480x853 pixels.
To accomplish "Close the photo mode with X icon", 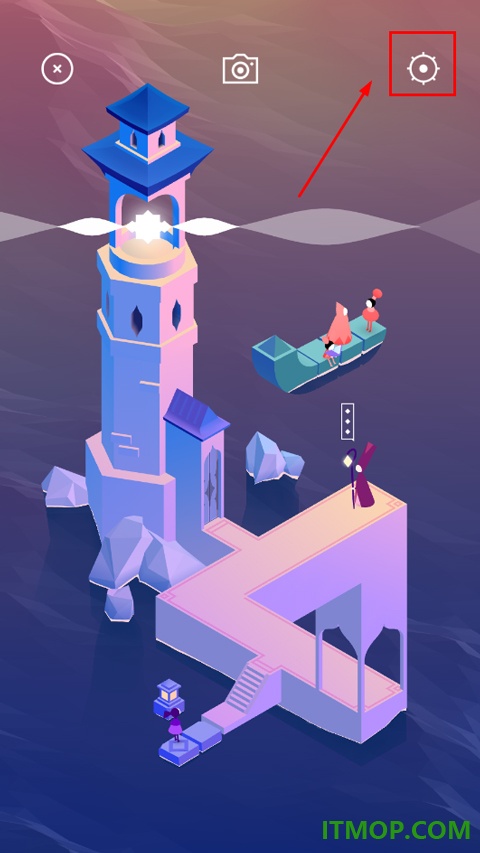I will click(57, 69).
